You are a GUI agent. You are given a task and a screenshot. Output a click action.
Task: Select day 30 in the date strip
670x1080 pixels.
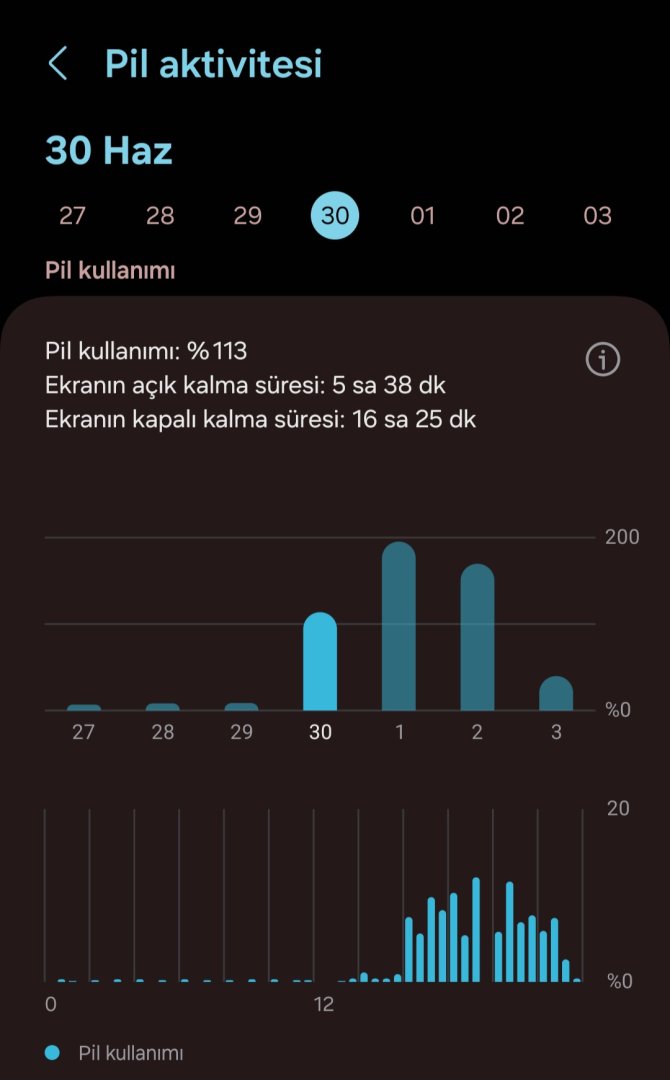[335, 216]
